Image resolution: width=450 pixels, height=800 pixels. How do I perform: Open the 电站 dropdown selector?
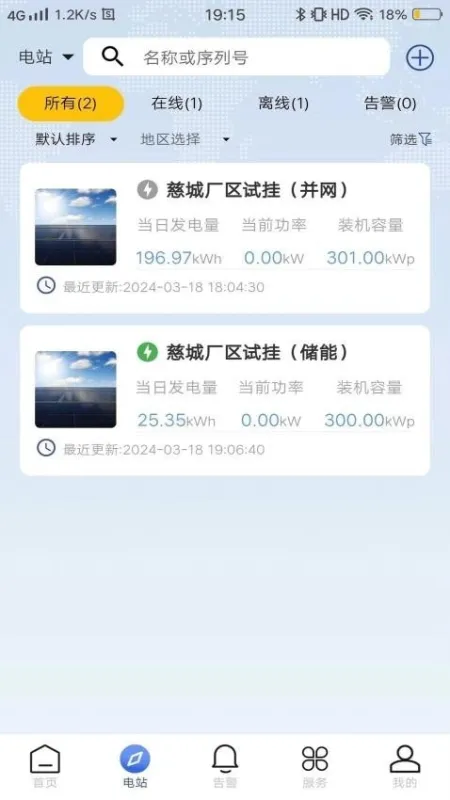46,57
